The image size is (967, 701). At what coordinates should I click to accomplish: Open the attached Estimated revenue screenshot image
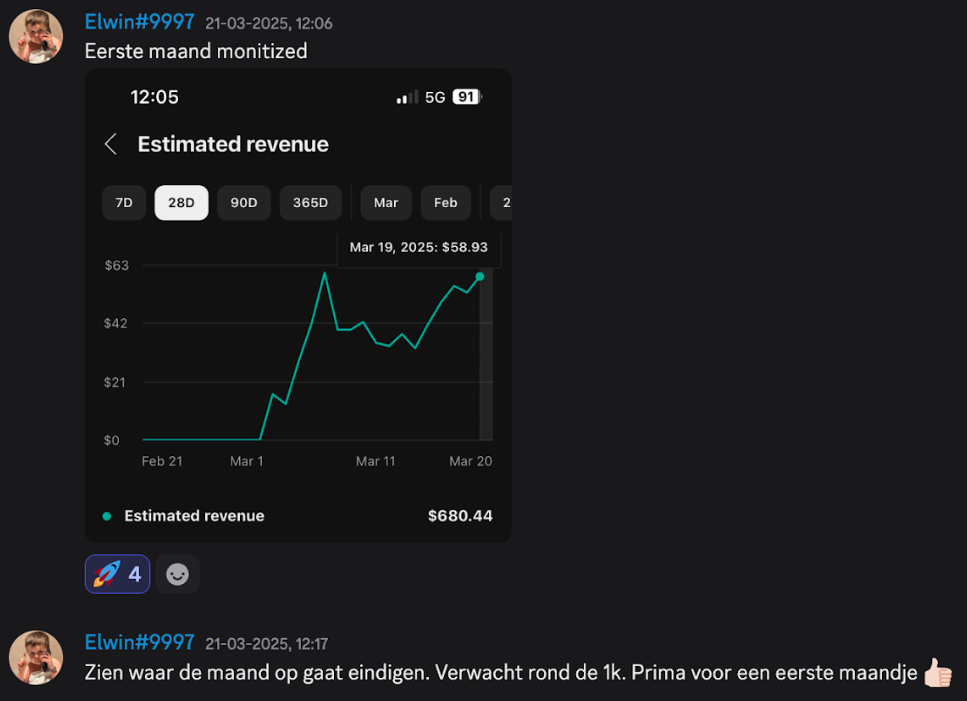pyautogui.click(x=298, y=305)
